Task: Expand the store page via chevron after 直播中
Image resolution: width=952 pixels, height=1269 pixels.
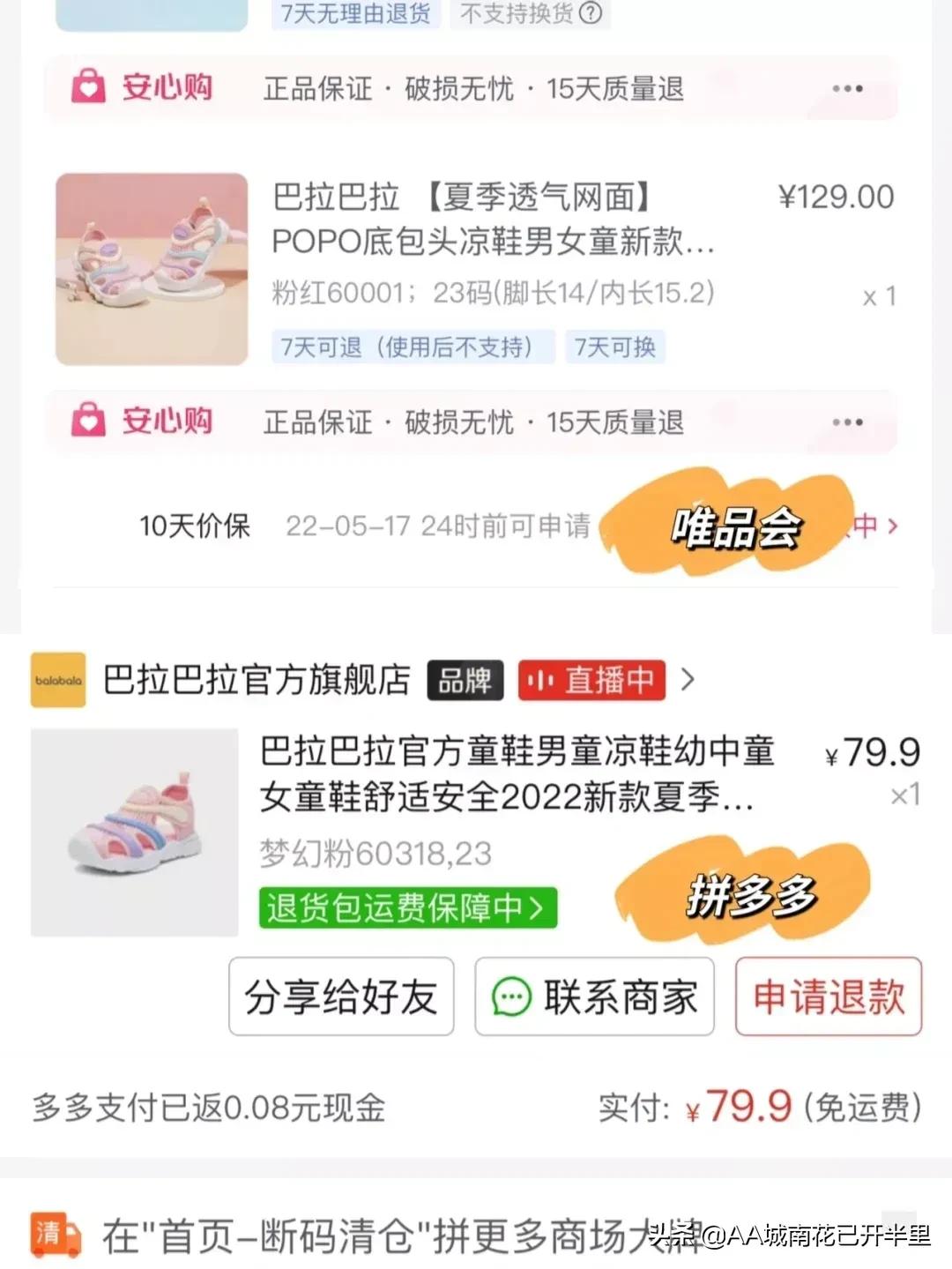Action: click(688, 679)
